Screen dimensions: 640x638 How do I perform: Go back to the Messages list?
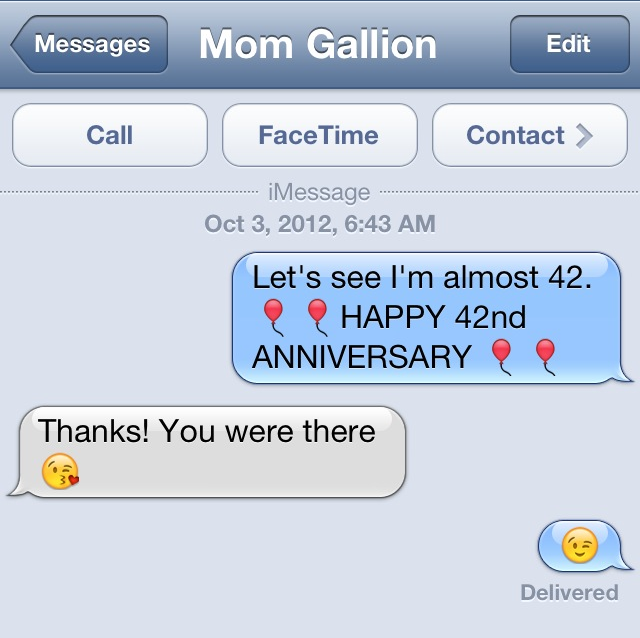(90, 45)
